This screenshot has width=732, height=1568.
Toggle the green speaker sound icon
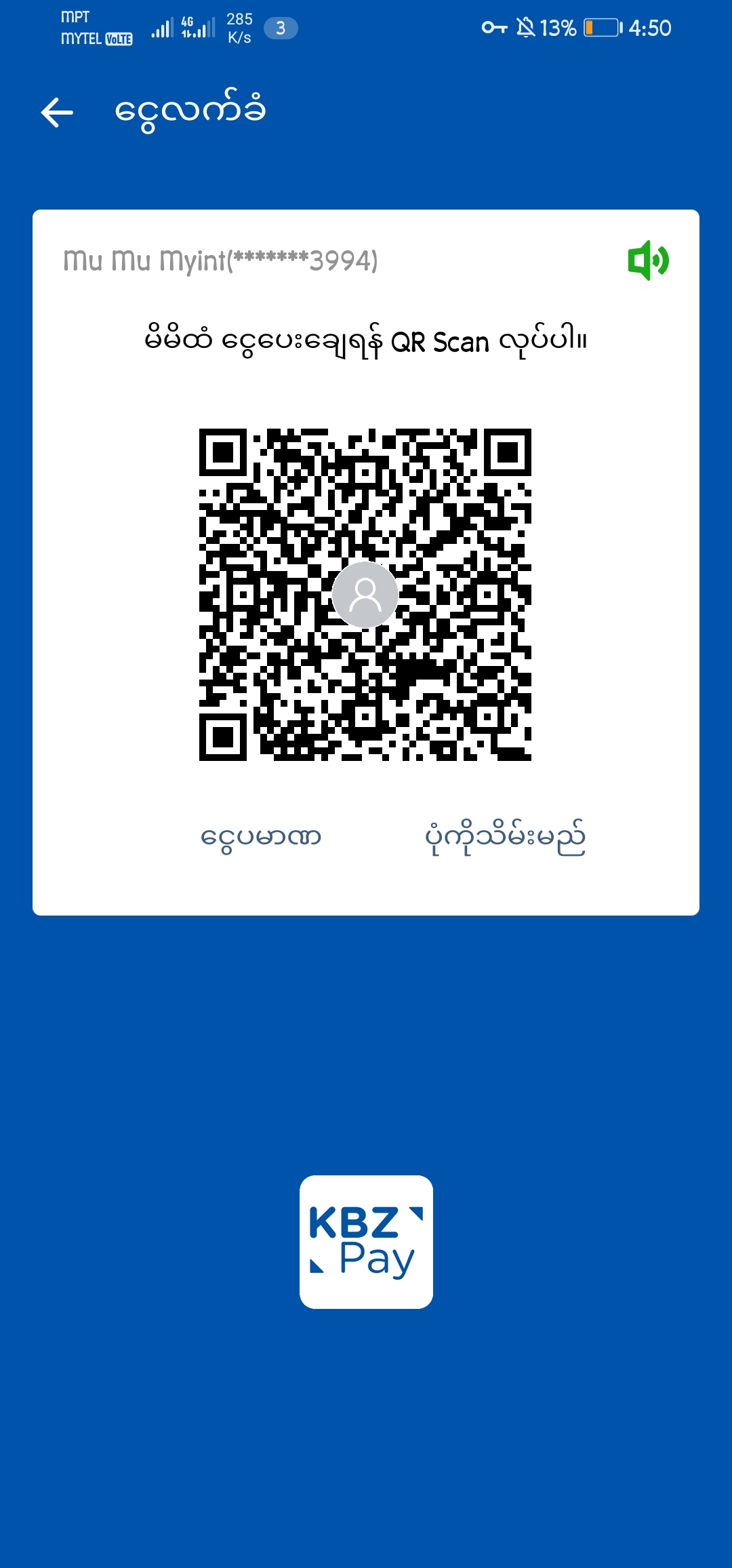pyautogui.click(x=648, y=260)
